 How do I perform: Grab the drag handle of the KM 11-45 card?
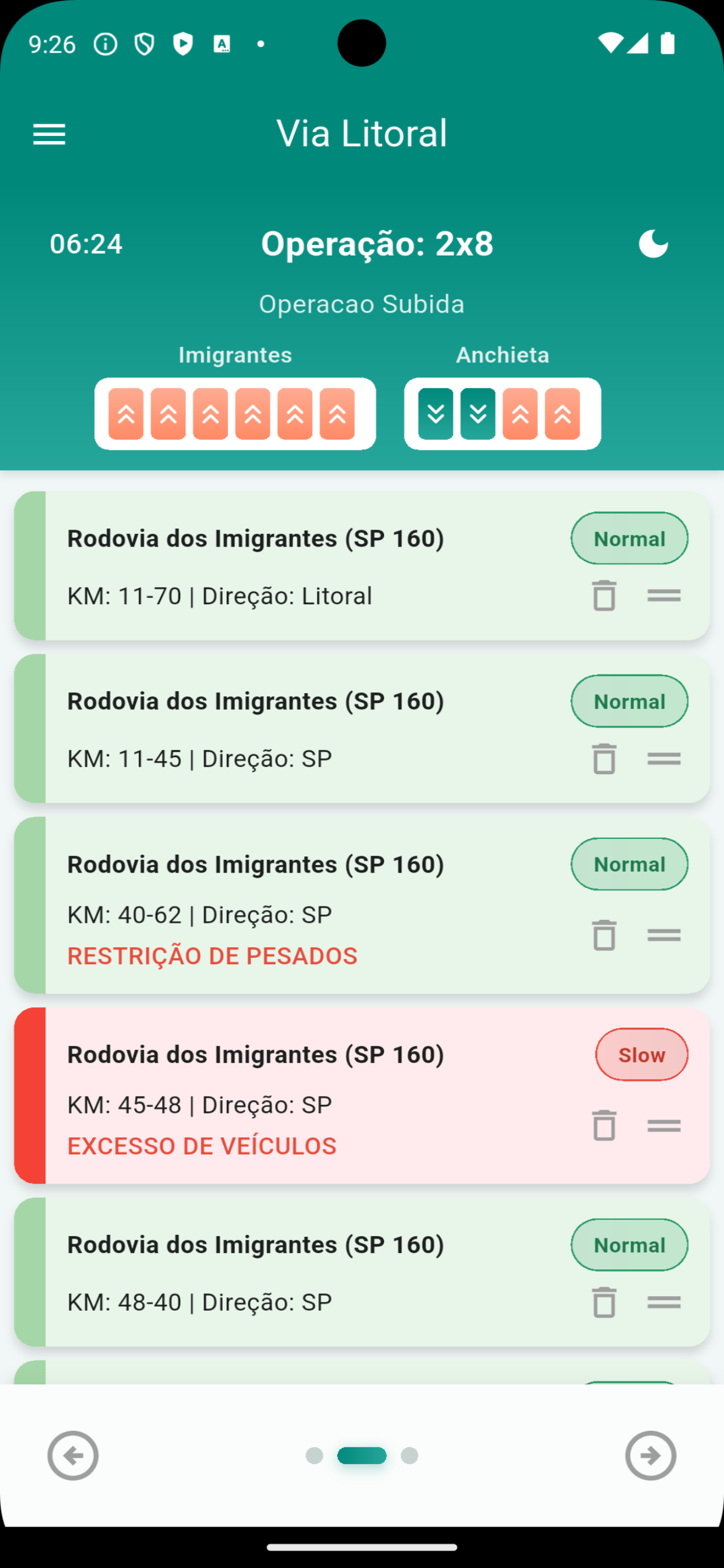click(x=664, y=758)
